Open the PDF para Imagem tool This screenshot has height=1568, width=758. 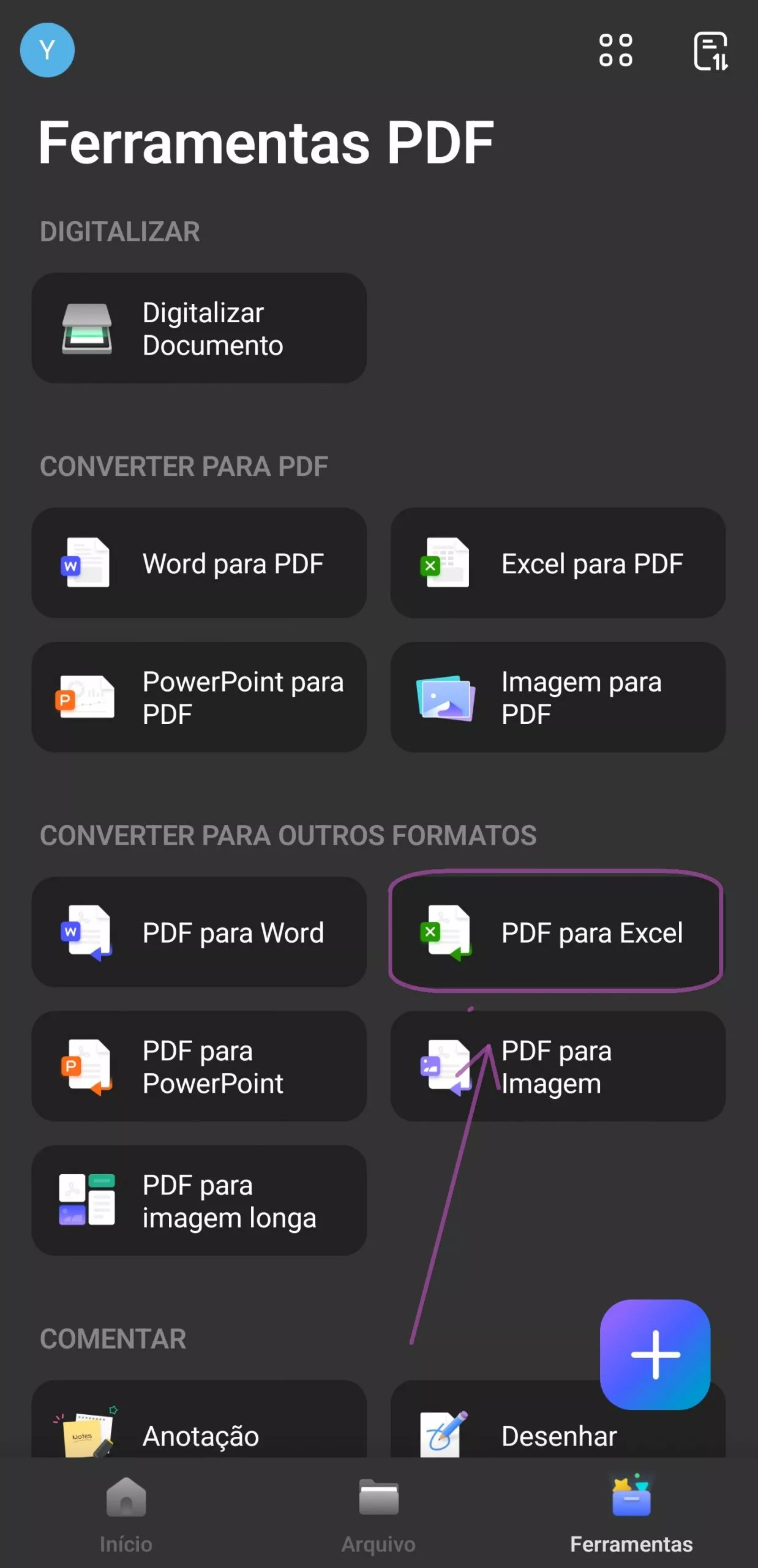tap(558, 1066)
